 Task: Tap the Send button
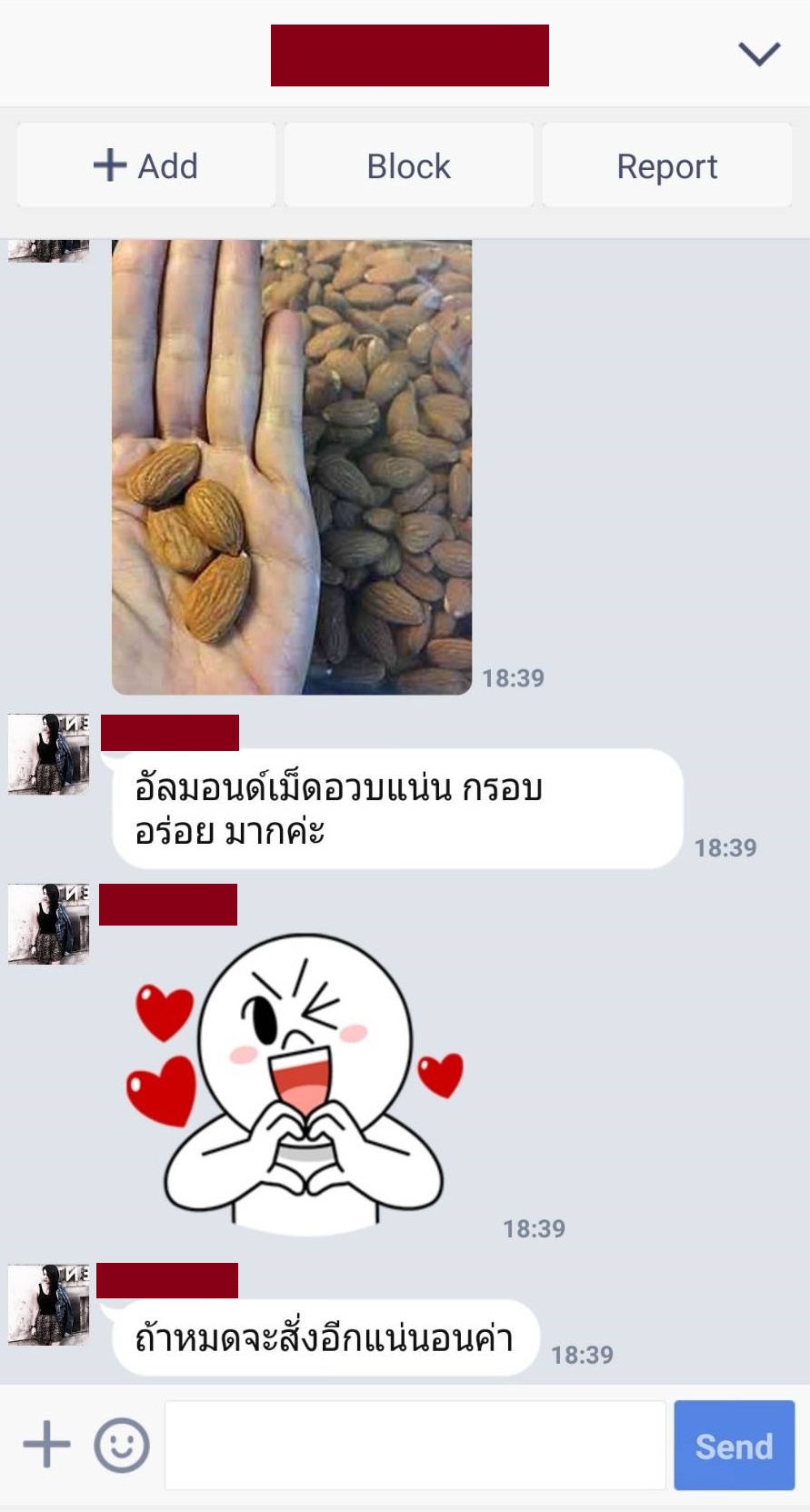coord(734,1444)
